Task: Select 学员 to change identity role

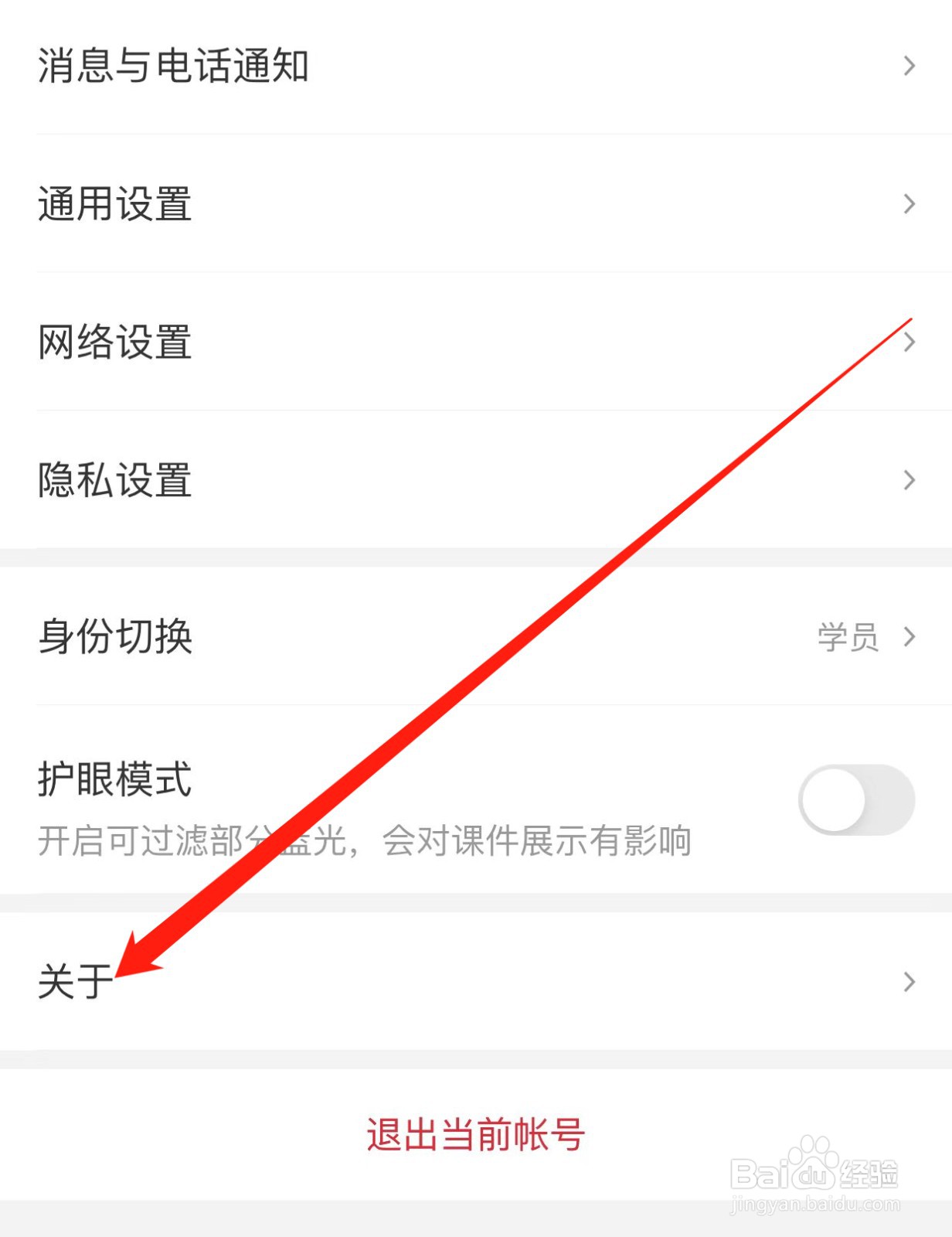Action: [x=848, y=638]
